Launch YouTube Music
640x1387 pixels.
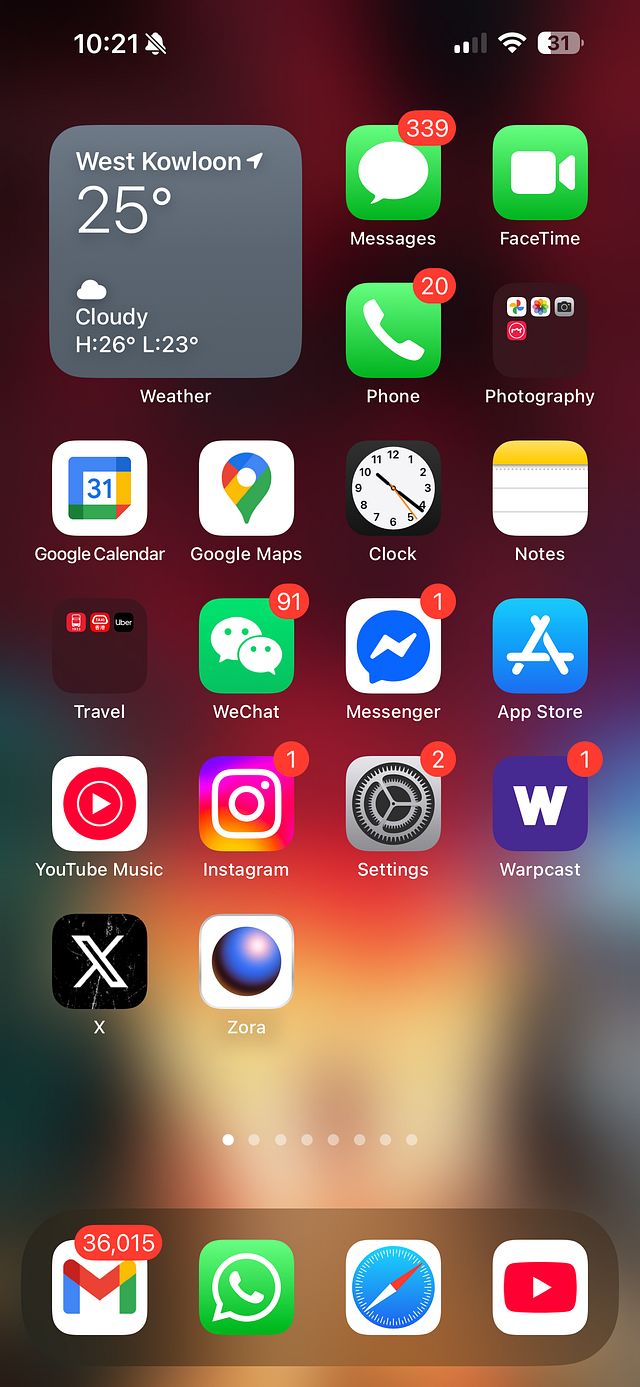click(x=99, y=804)
